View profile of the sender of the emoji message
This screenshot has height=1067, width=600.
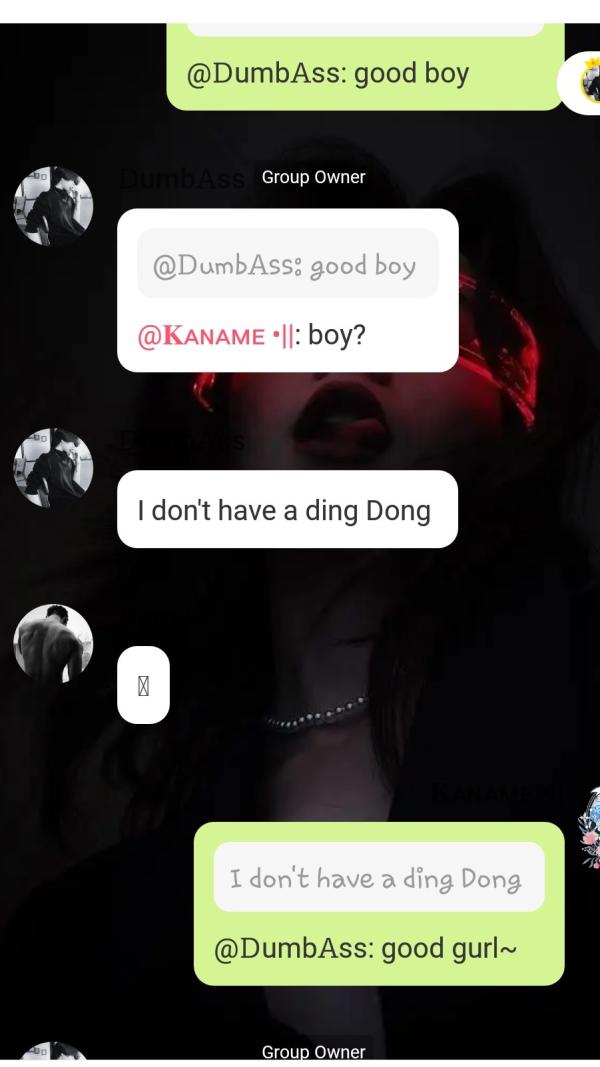coord(53,643)
